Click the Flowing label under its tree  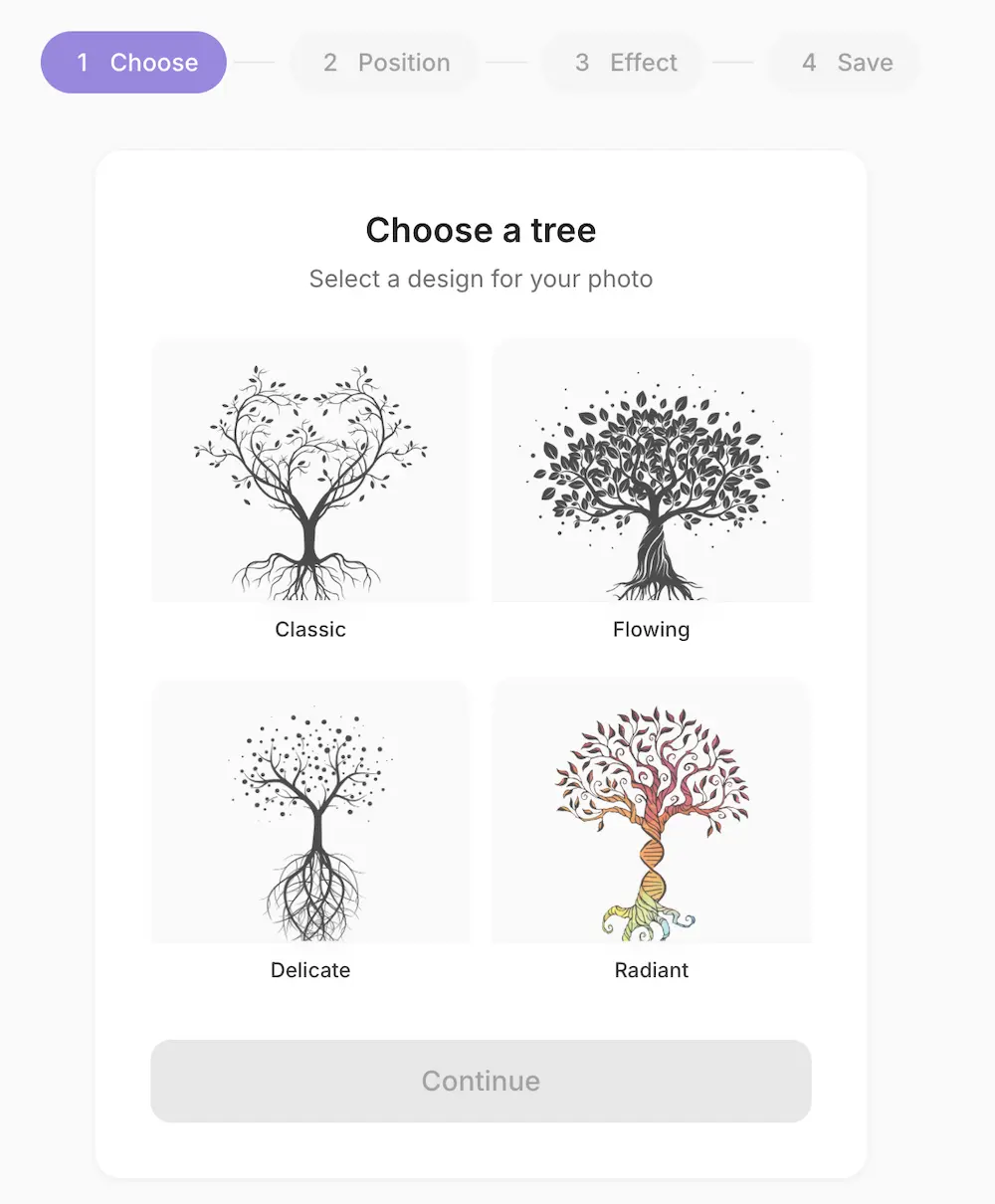tap(652, 629)
